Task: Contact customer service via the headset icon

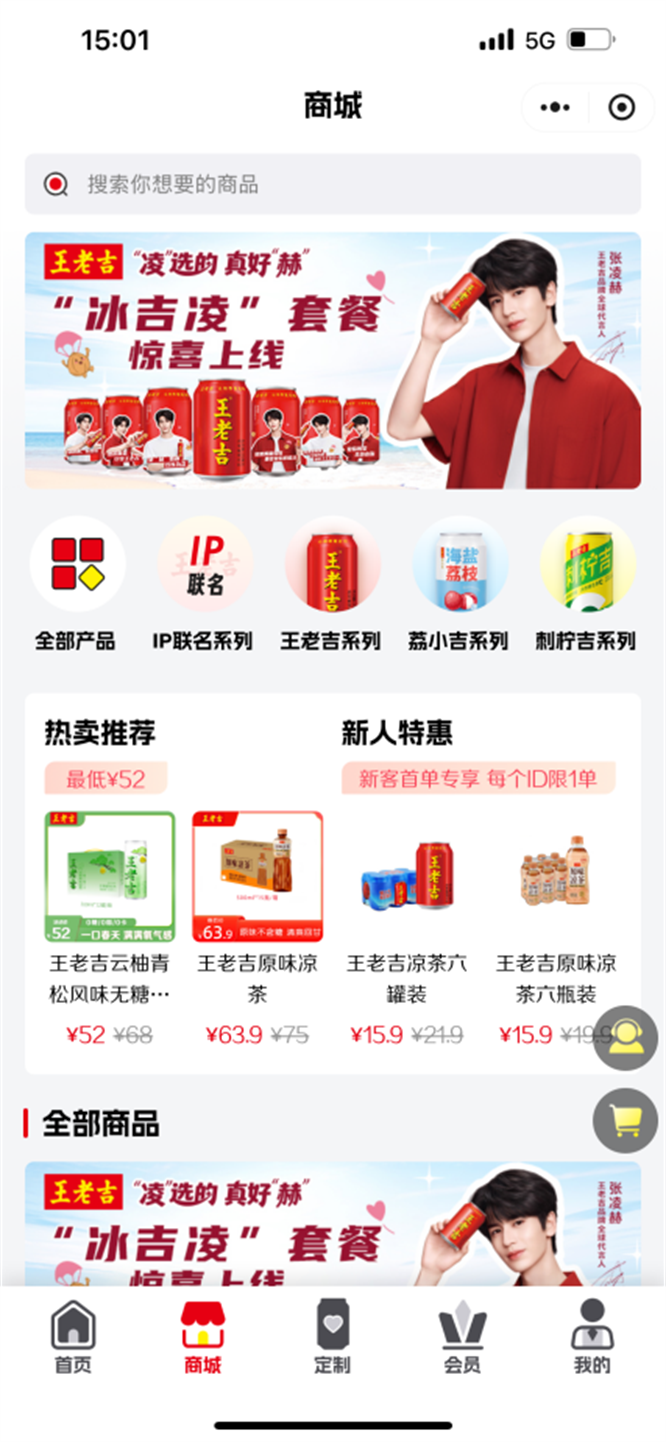Action: 625,1038
